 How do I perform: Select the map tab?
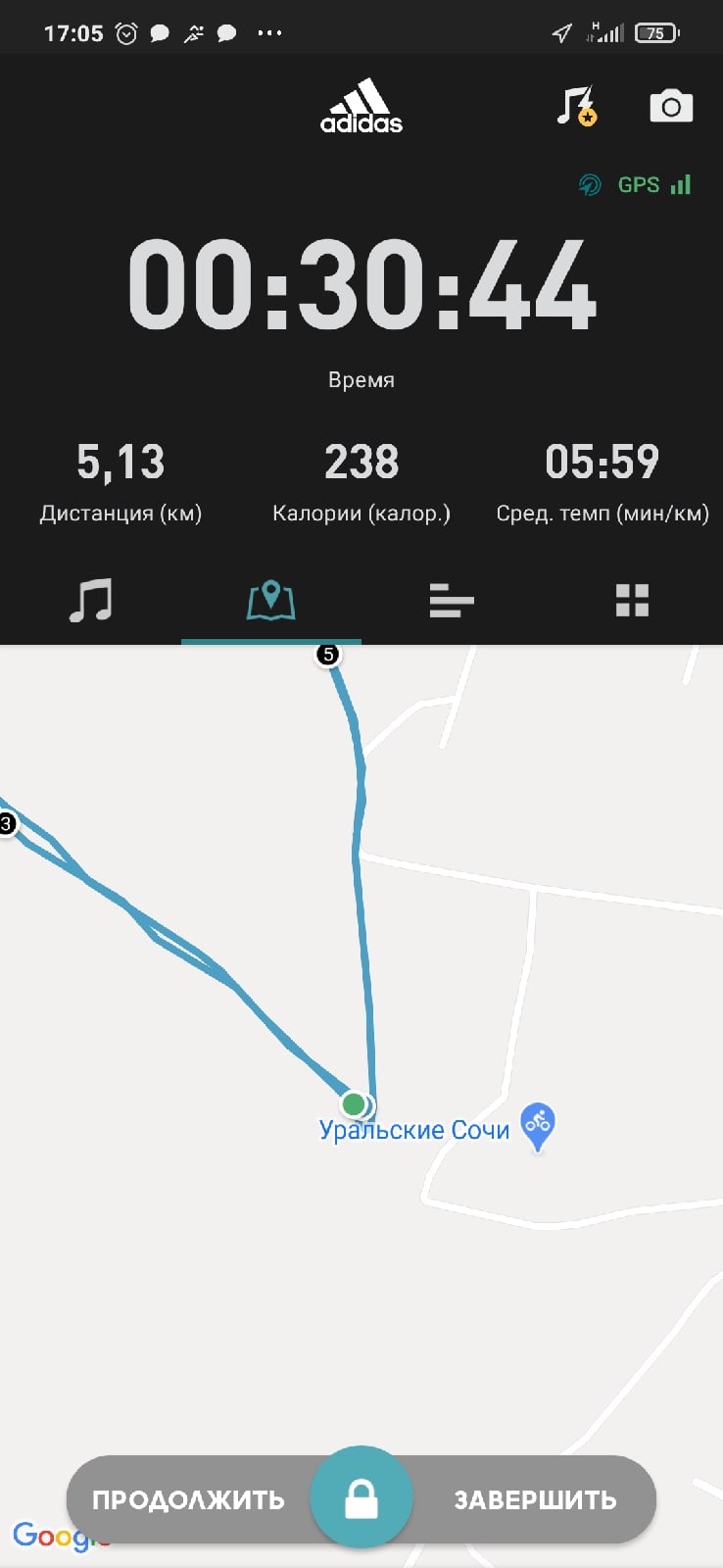tap(271, 600)
